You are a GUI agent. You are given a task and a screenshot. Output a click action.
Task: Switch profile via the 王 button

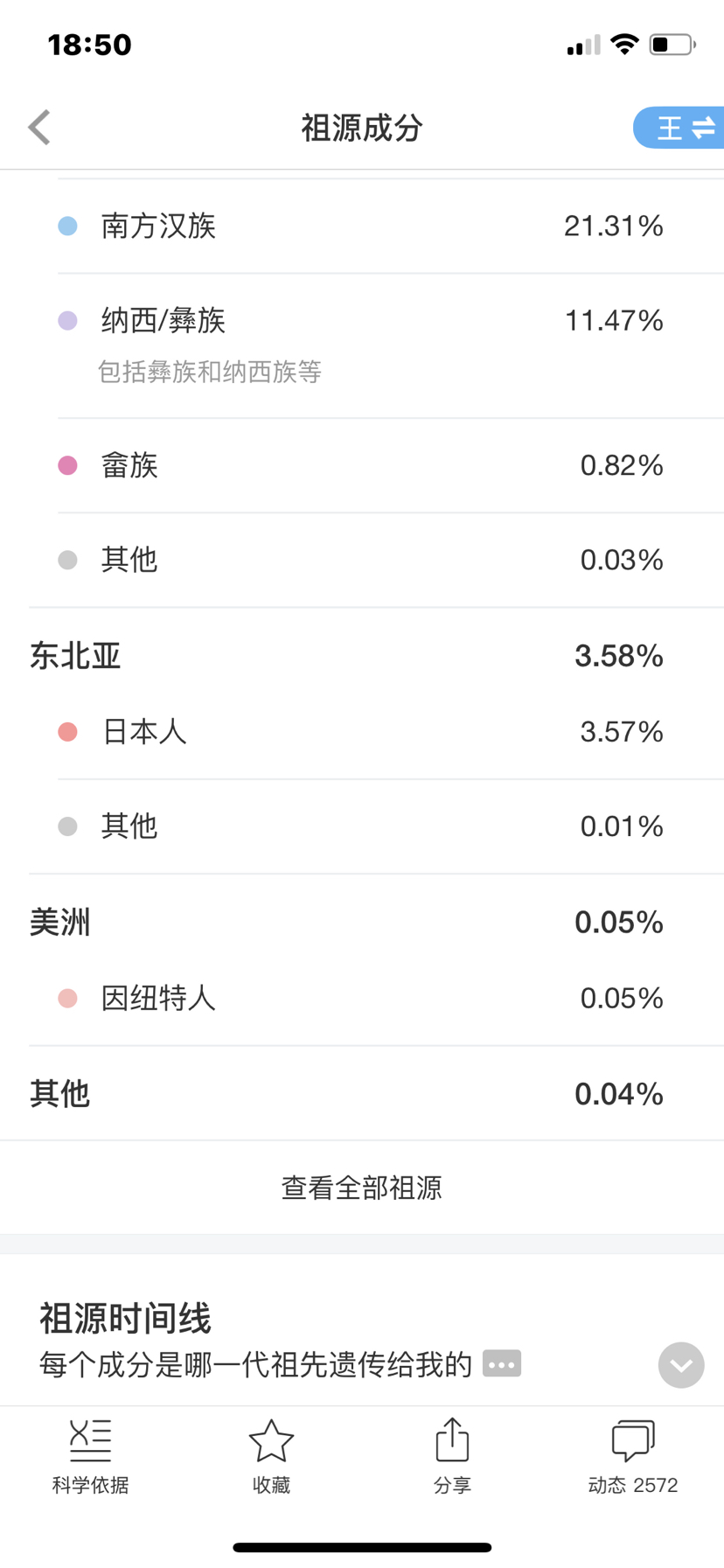point(679,128)
